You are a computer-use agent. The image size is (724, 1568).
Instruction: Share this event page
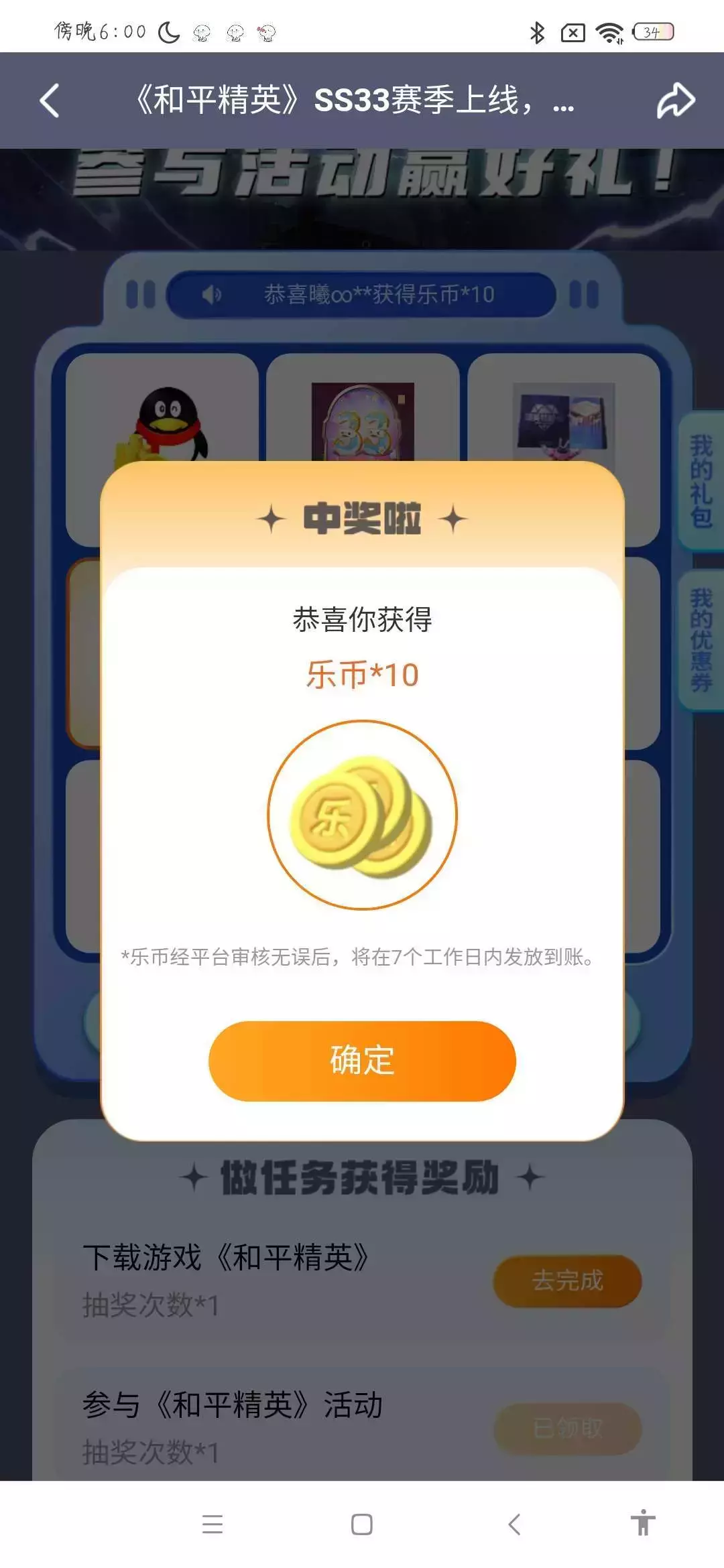pos(675,101)
